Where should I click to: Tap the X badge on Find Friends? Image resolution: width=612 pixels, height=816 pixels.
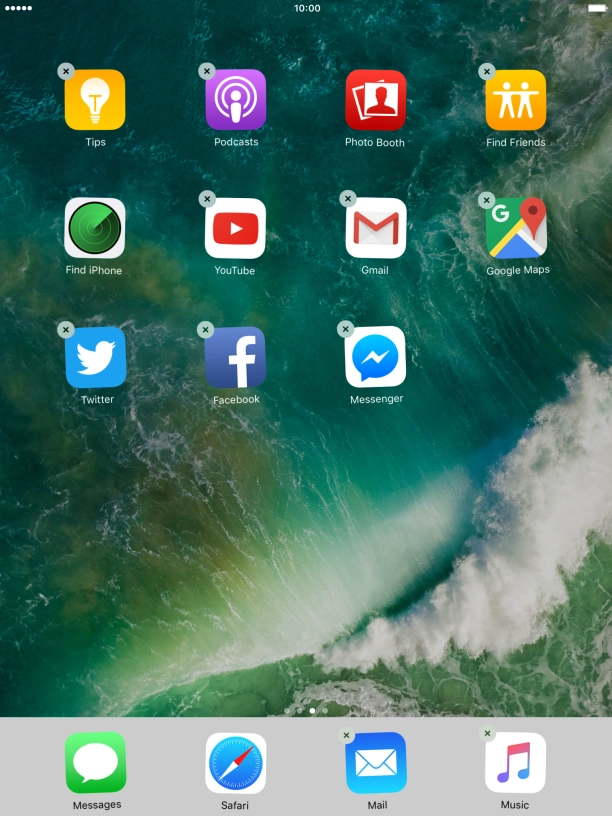(x=486, y=71)
